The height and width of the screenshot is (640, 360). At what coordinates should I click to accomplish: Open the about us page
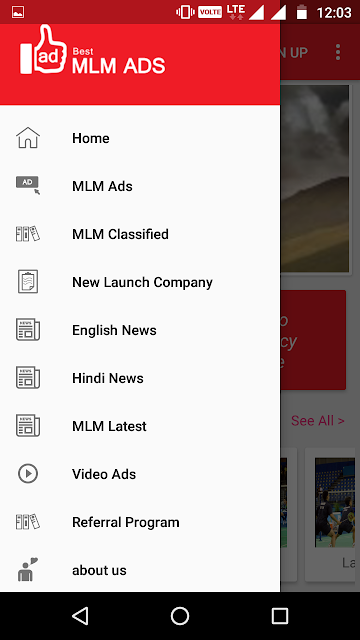tap(140, 570)
